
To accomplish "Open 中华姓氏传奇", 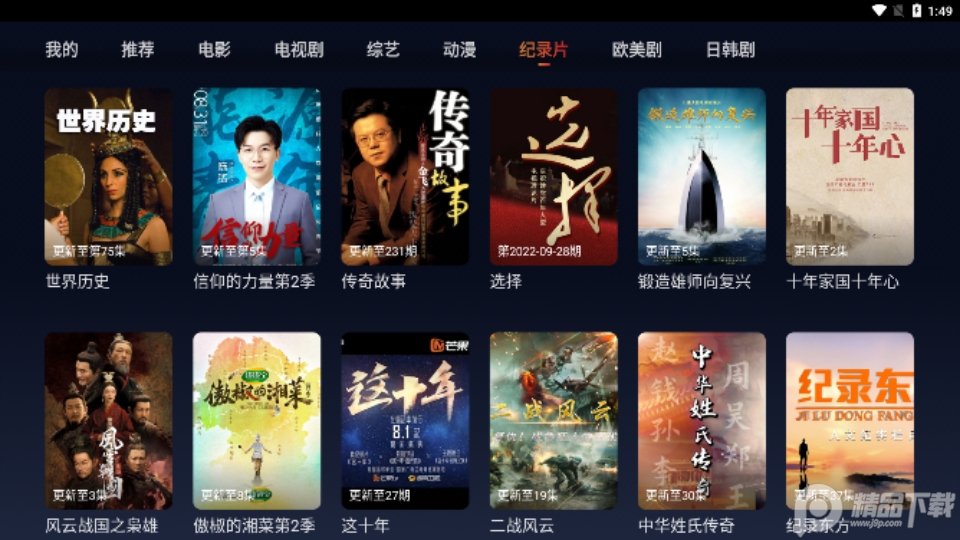I will [x=701, y=421].
